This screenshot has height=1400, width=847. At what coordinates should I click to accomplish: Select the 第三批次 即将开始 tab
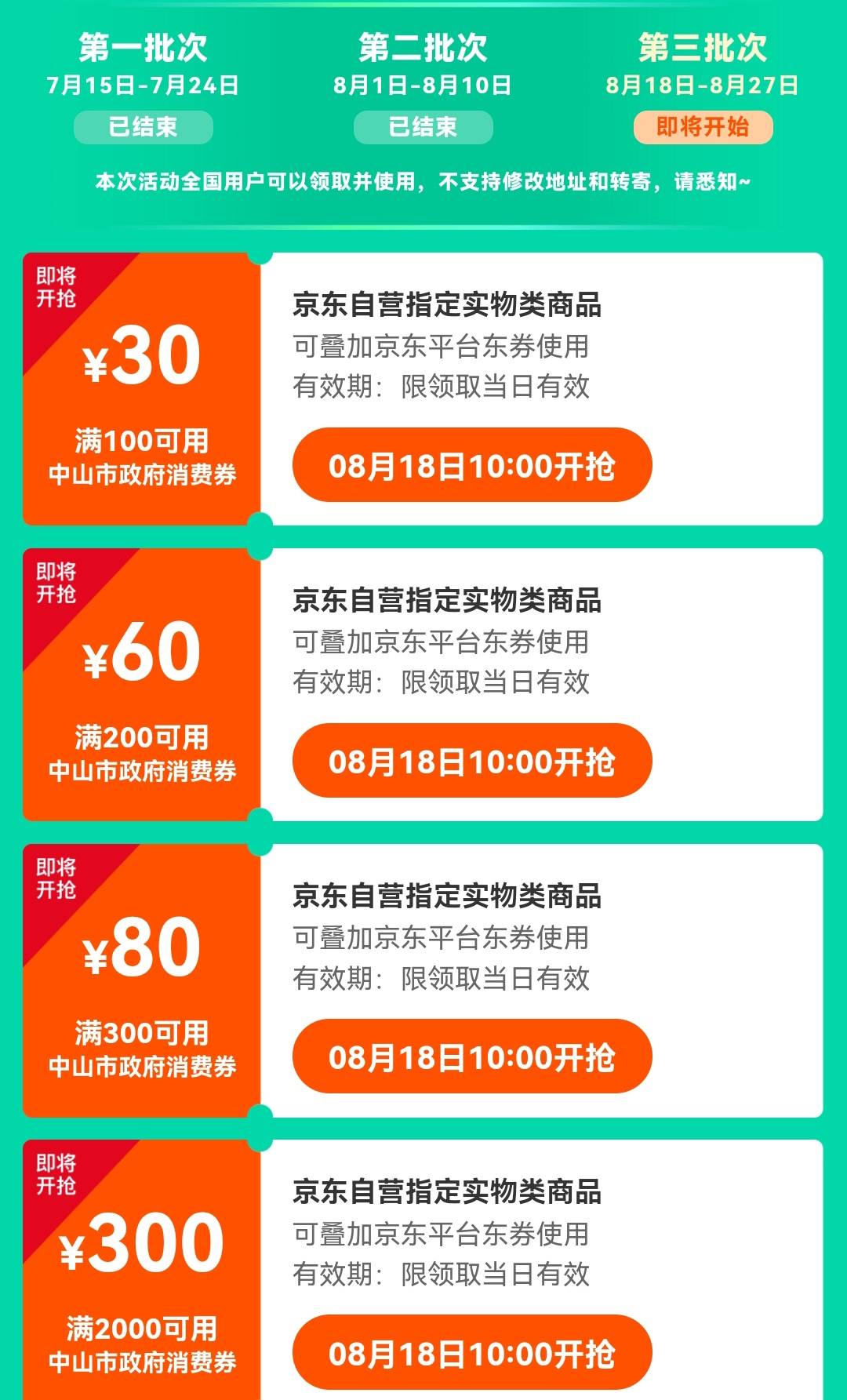[x=703, y=86]
